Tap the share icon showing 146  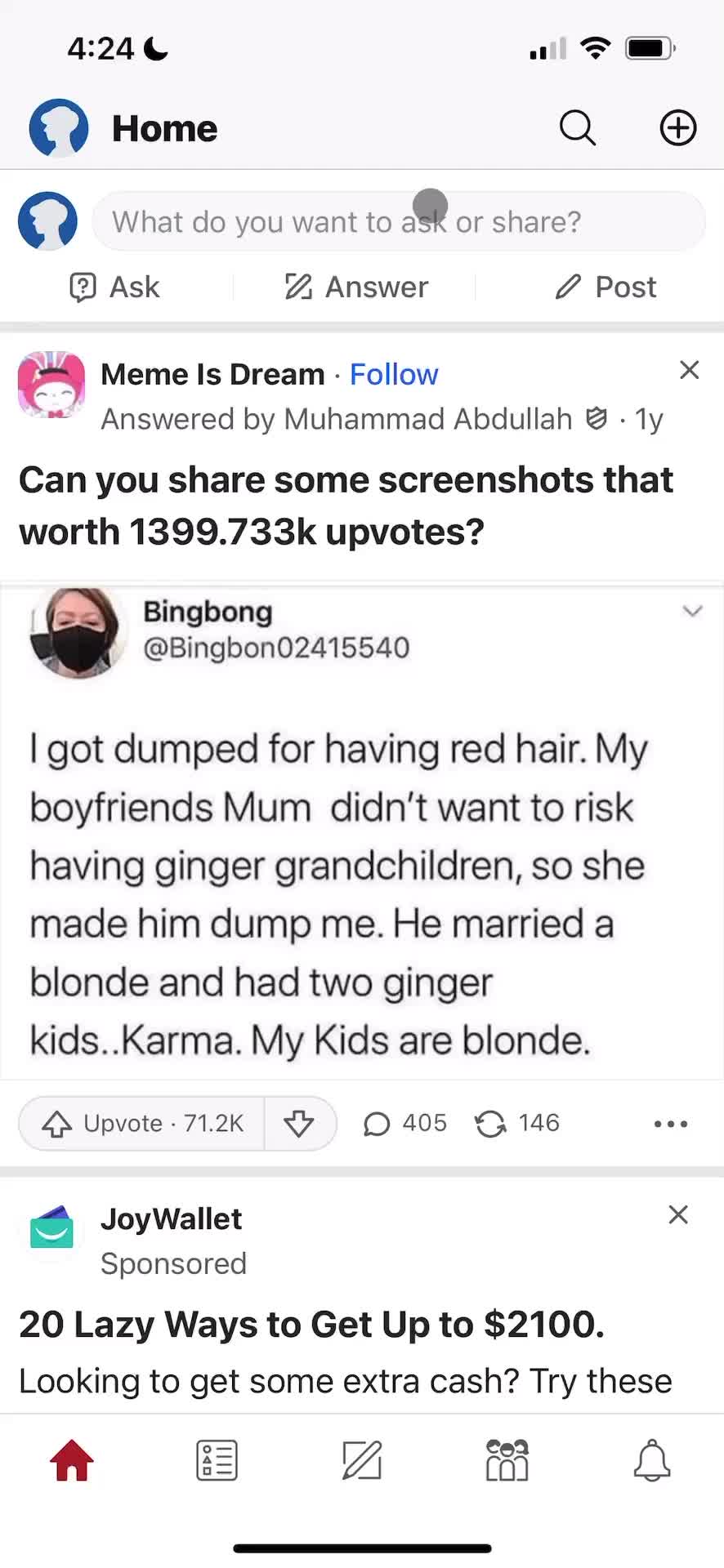tap(516, 1123)
